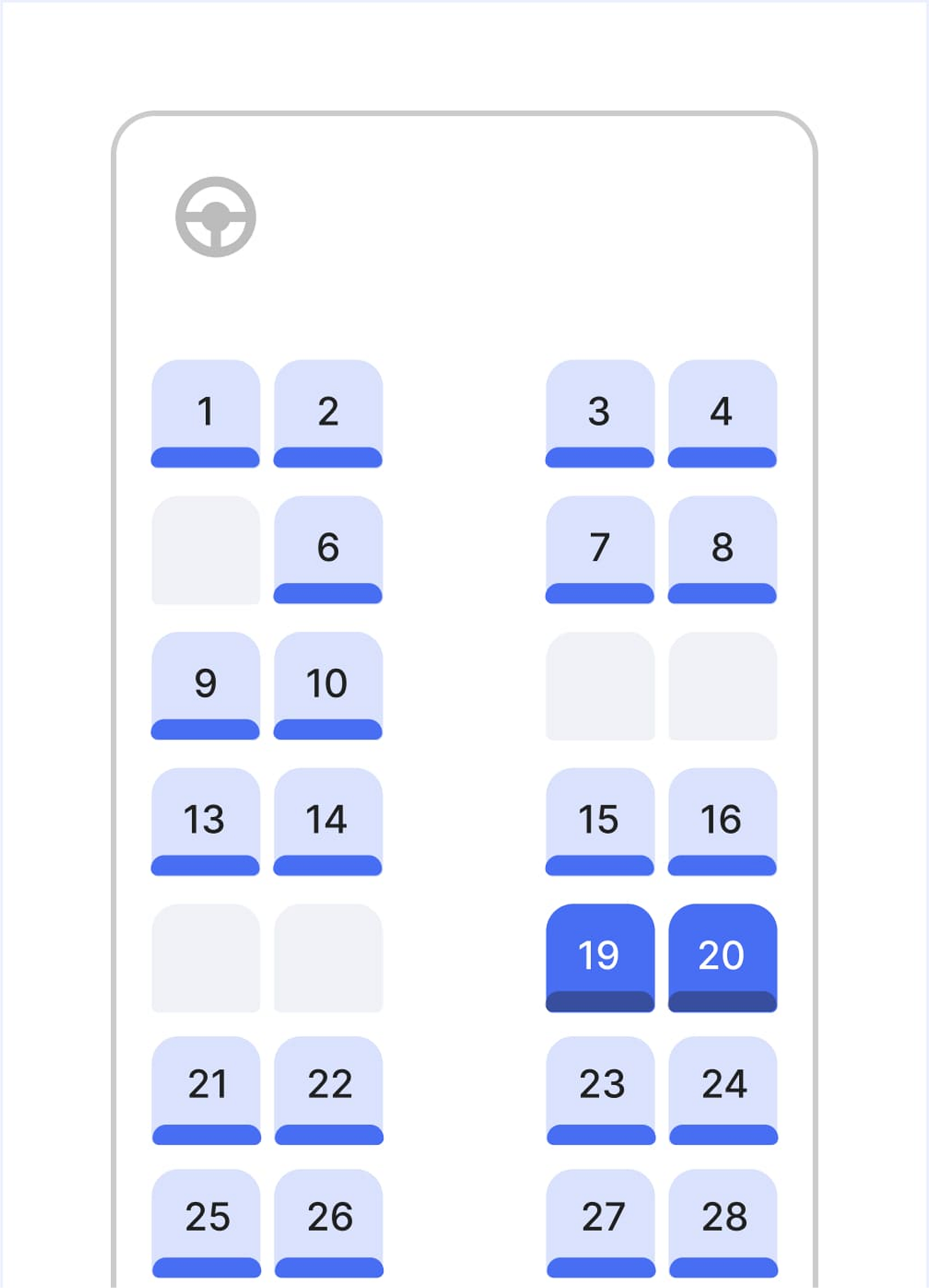Select seat 9
The height and width of the screenshot is (1288, 929).
click(206, 685)
